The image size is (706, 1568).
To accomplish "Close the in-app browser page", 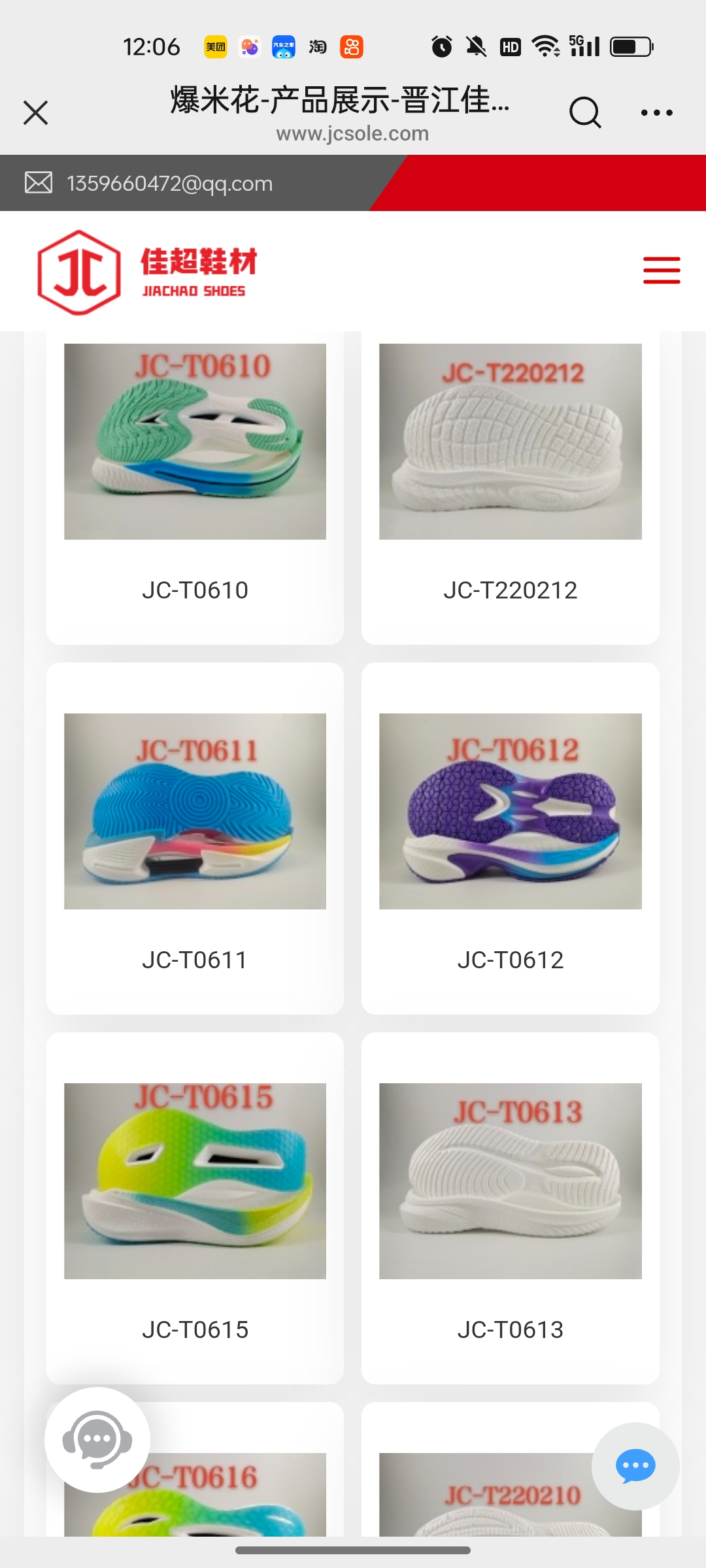I will click(x=36, y=112).
